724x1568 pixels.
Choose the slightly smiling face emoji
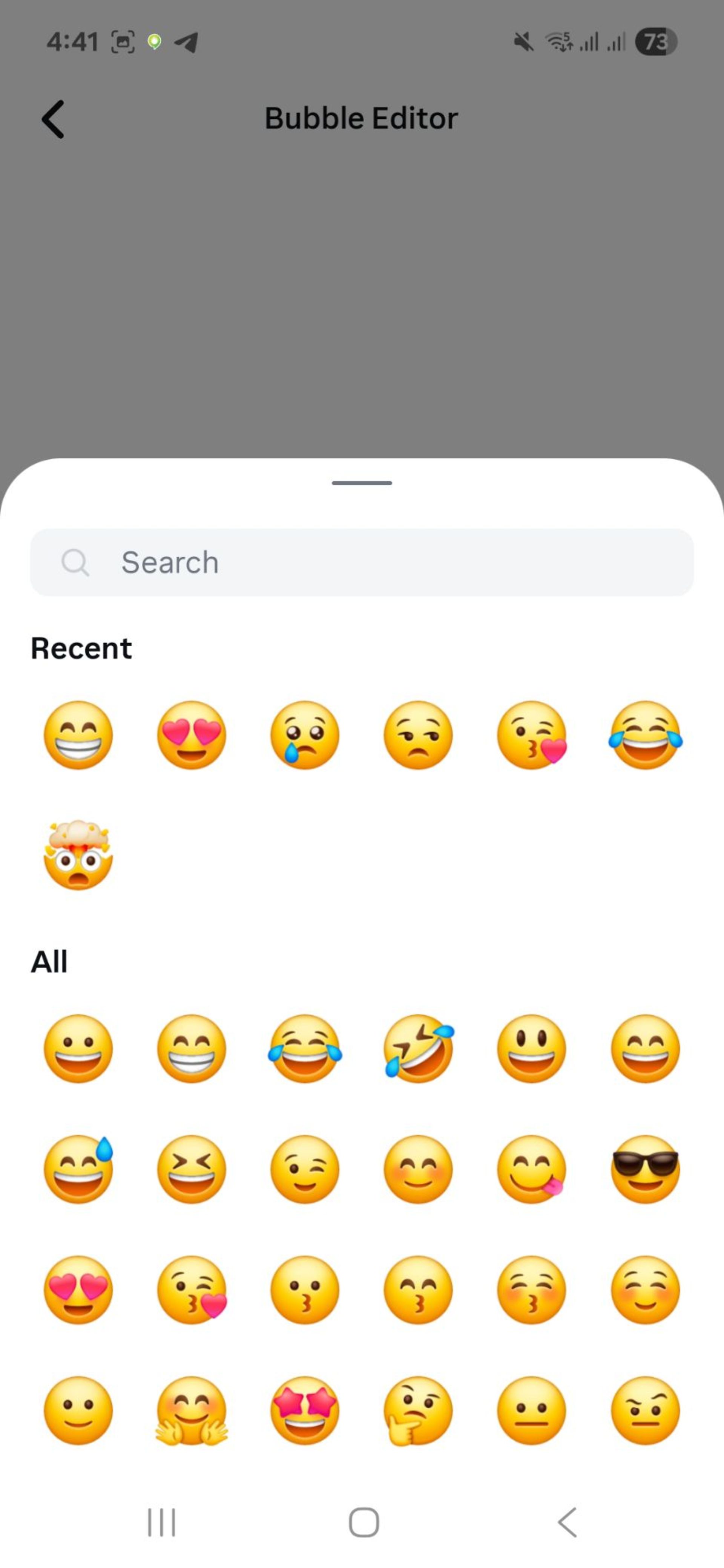(78, 1410)
